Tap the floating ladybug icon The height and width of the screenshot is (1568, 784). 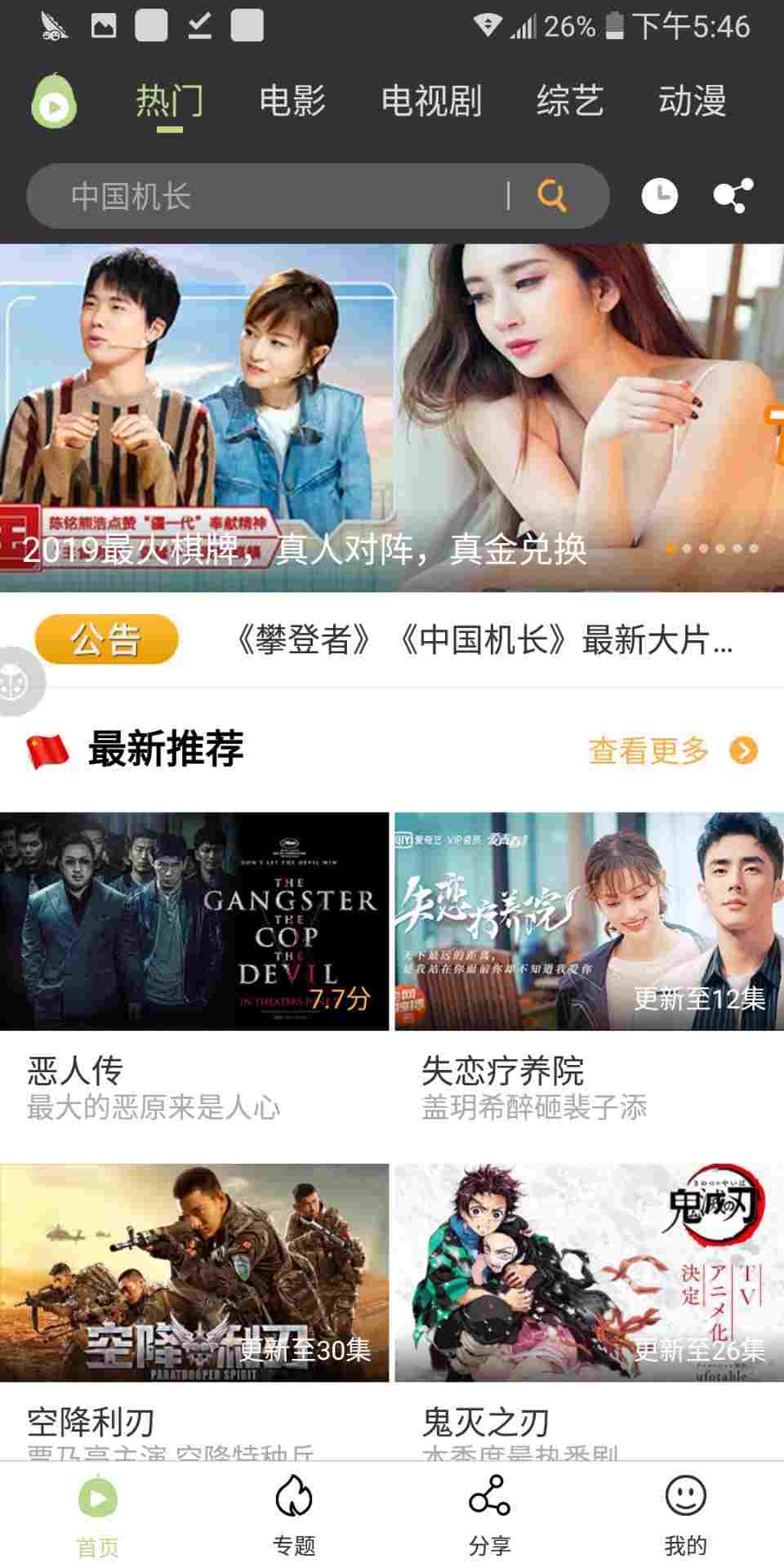16,682
